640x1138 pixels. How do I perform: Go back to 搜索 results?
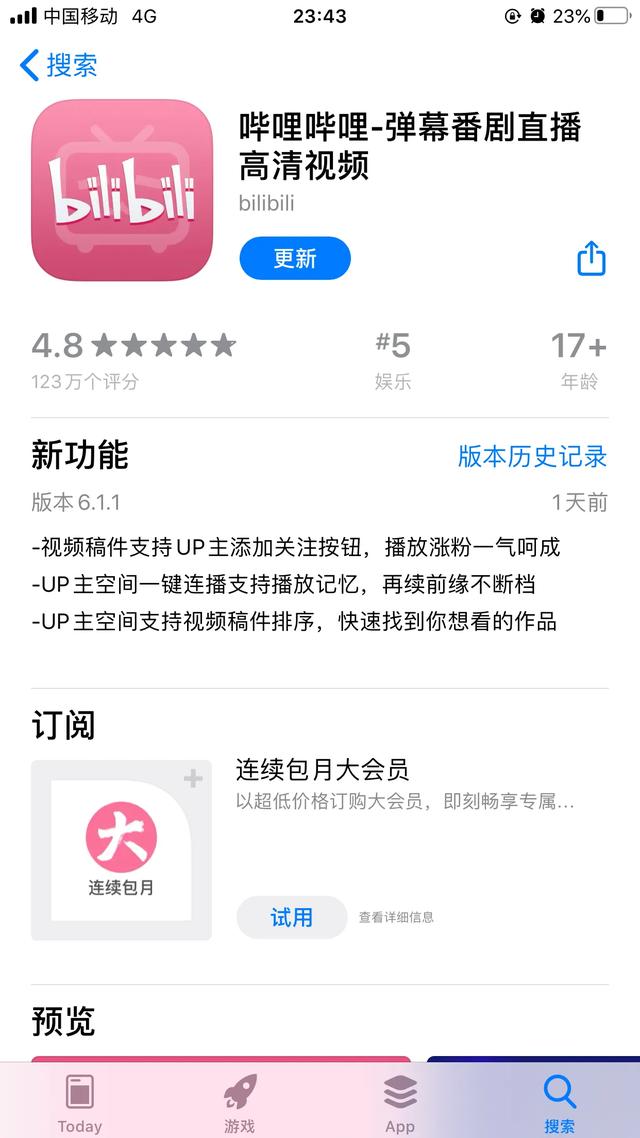tap(58, 65)
